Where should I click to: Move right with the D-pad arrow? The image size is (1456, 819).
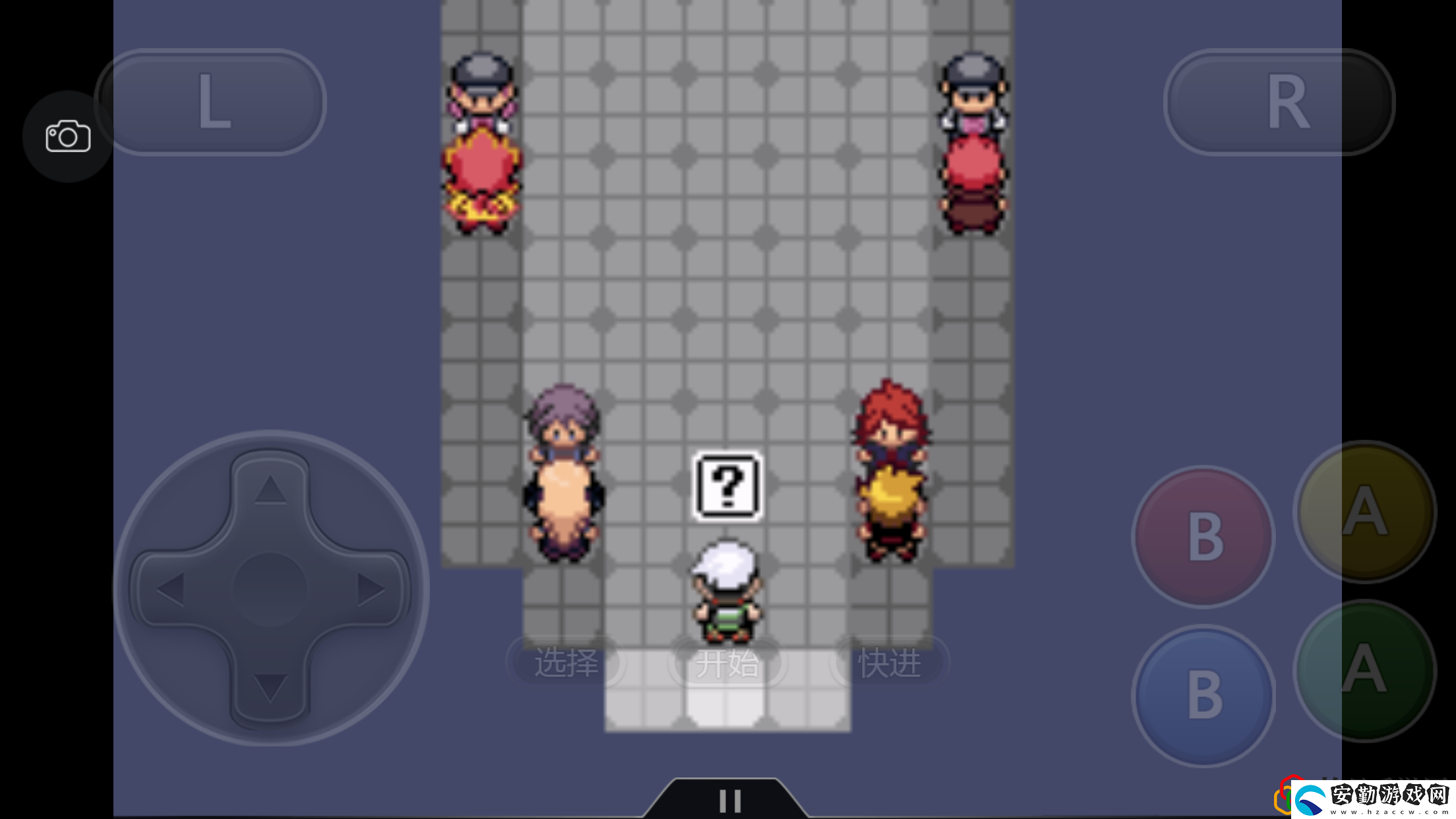point(370,588)
